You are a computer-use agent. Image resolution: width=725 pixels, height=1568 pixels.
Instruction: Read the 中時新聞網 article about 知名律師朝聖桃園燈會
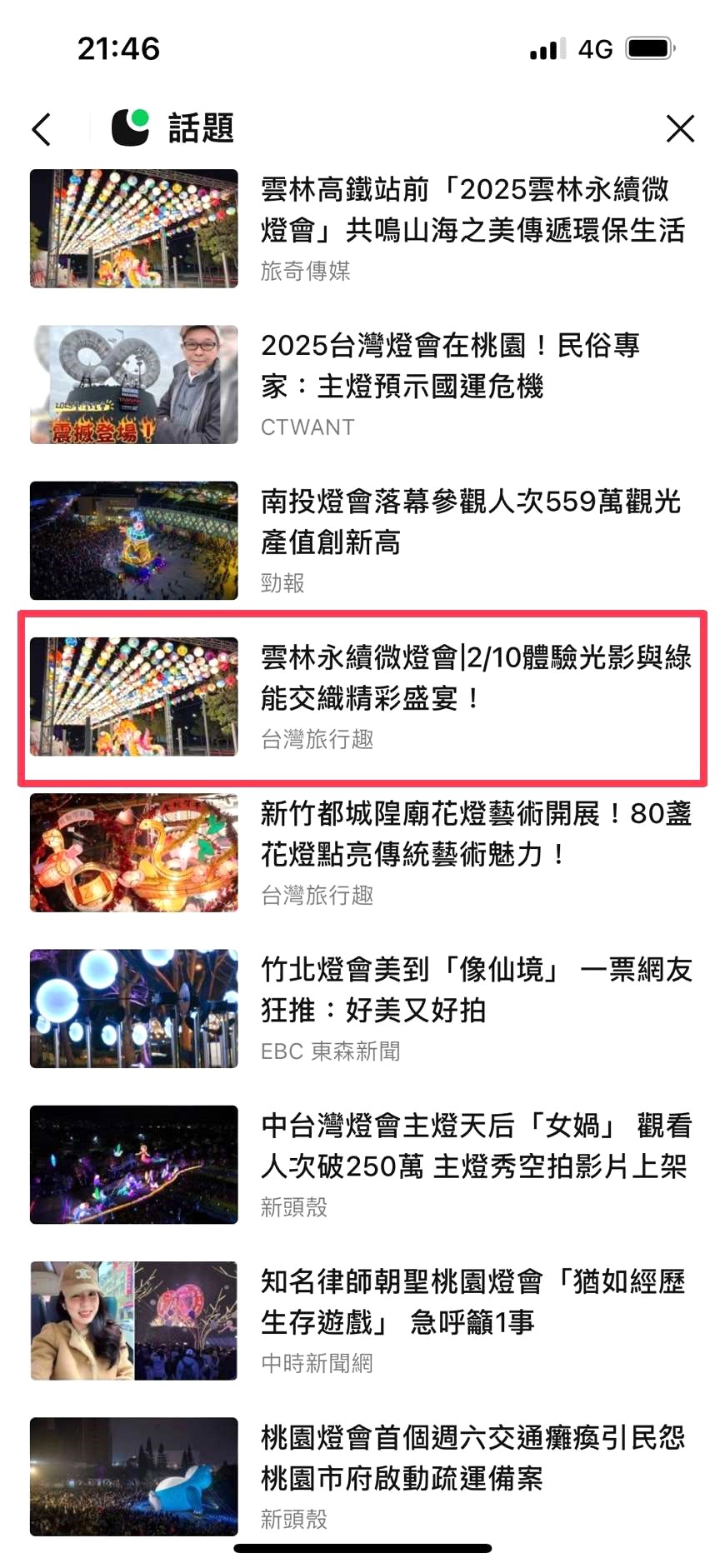tap(362, 1321)
